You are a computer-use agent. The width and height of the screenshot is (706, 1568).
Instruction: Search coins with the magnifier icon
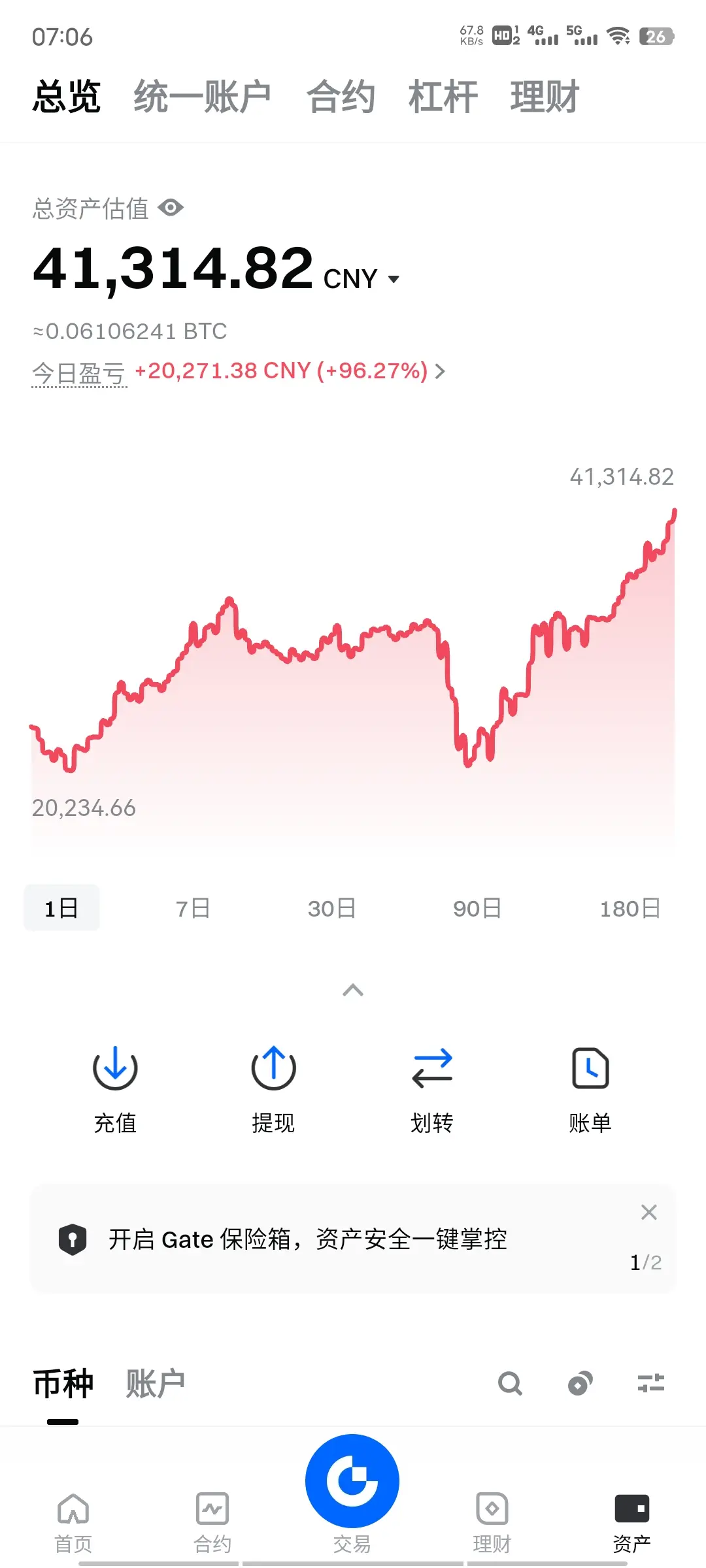coord(510,1384)
